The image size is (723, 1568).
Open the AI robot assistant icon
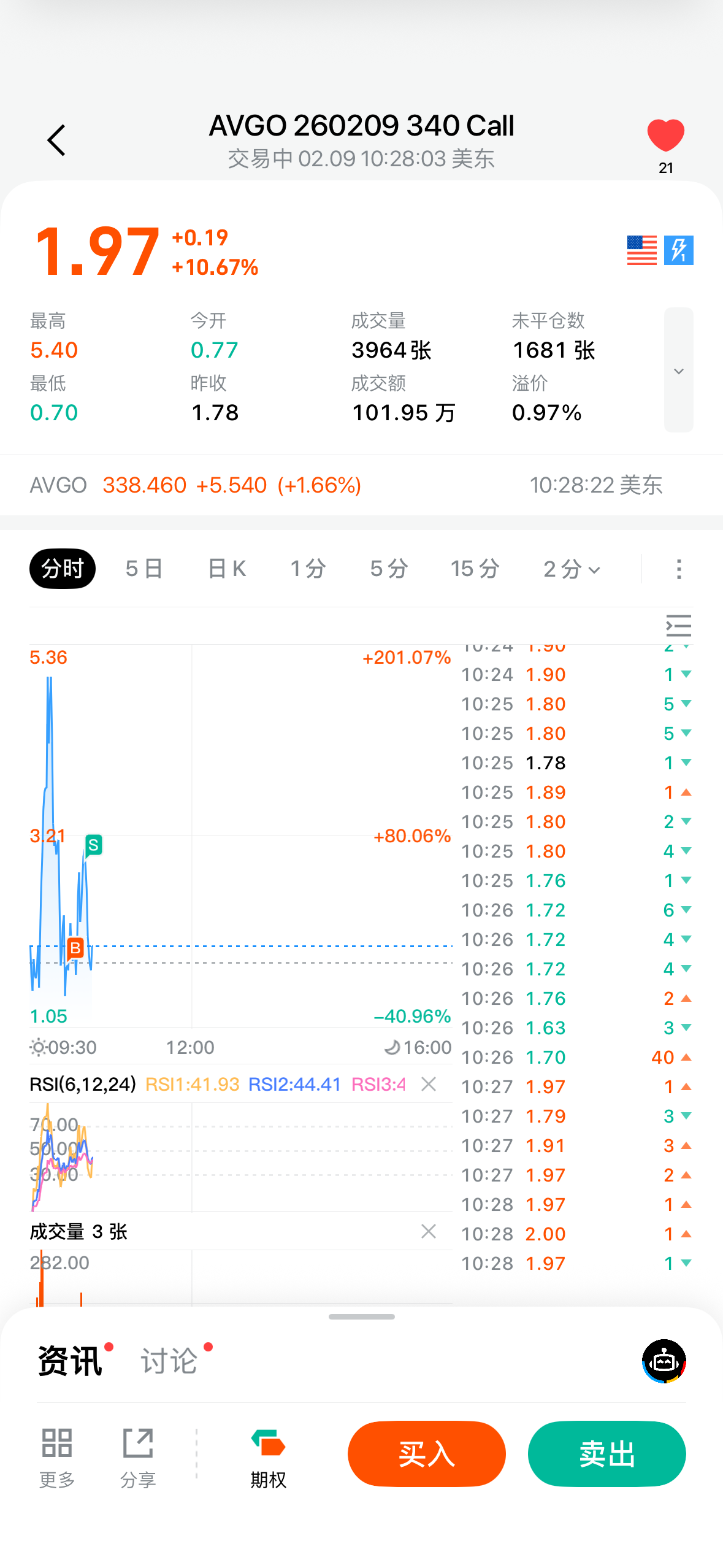click(664, 1361)
